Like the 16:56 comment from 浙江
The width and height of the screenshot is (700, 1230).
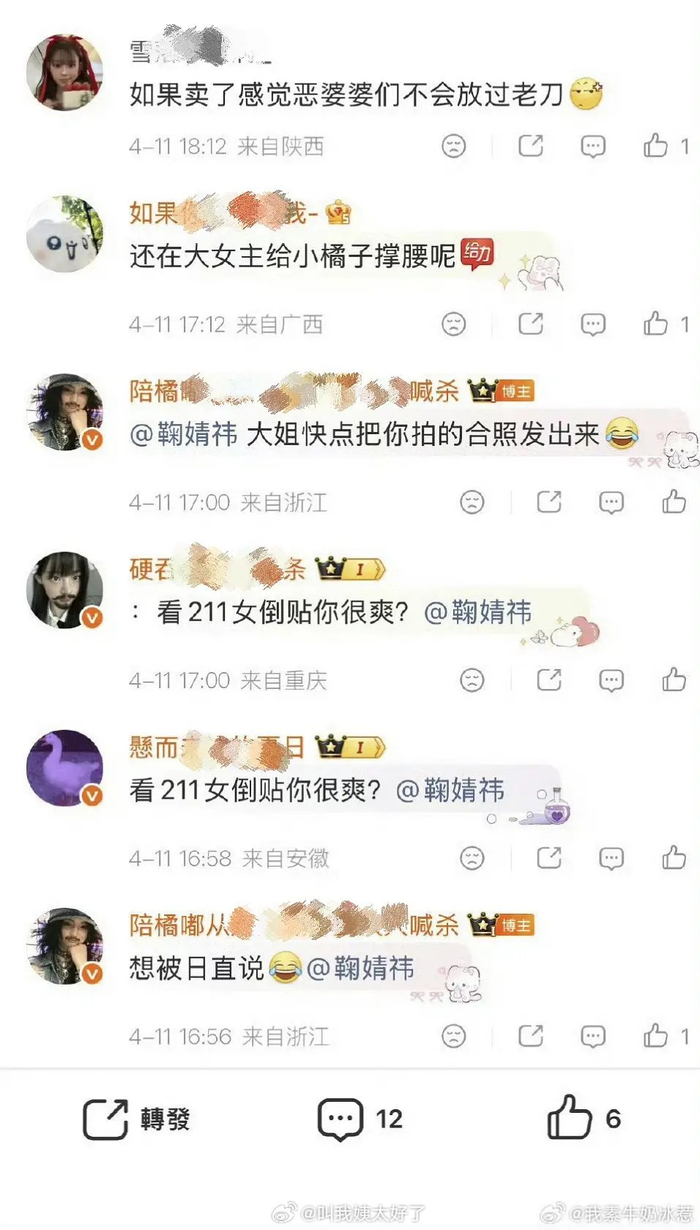click(656, 1036)
